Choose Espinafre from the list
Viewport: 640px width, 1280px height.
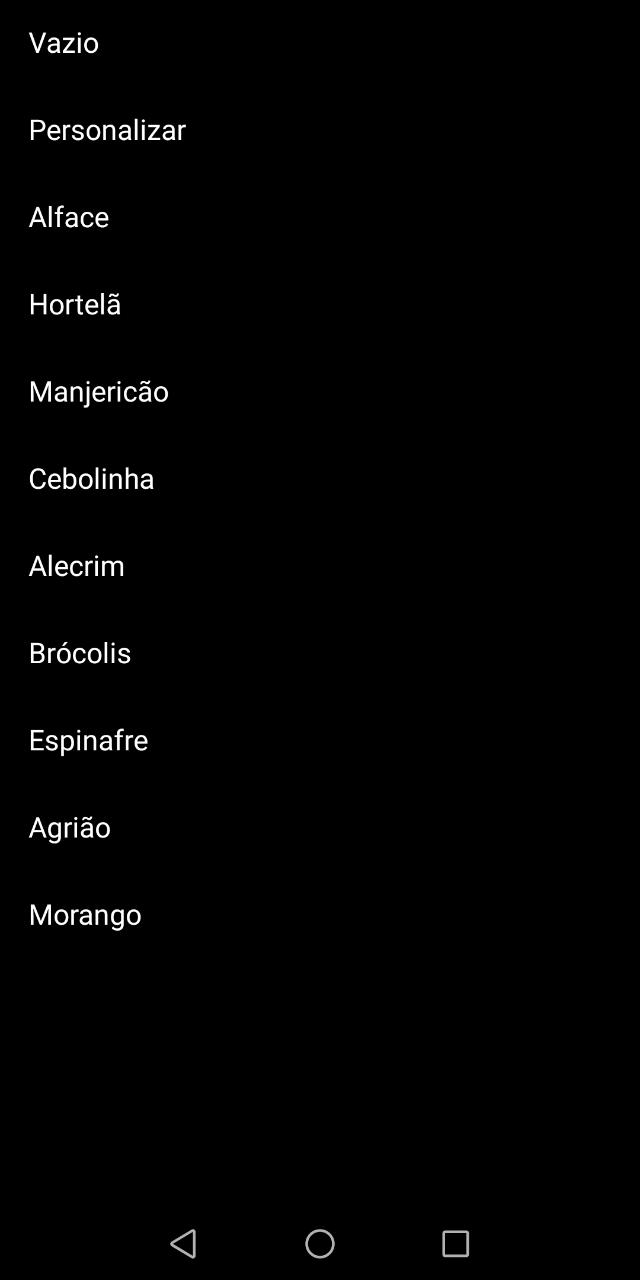tap(88, 740)
